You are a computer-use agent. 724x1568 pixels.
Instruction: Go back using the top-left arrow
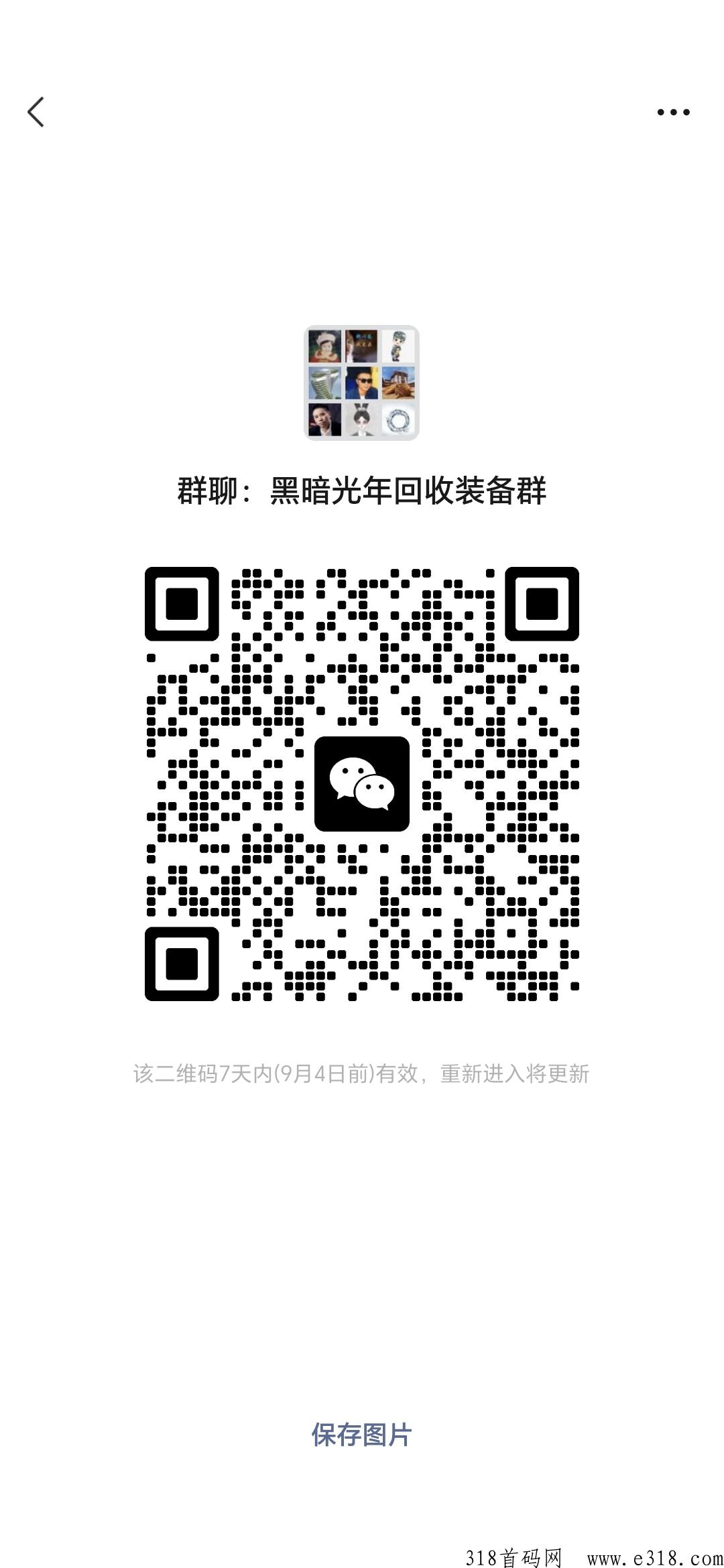tap(36, 112)
